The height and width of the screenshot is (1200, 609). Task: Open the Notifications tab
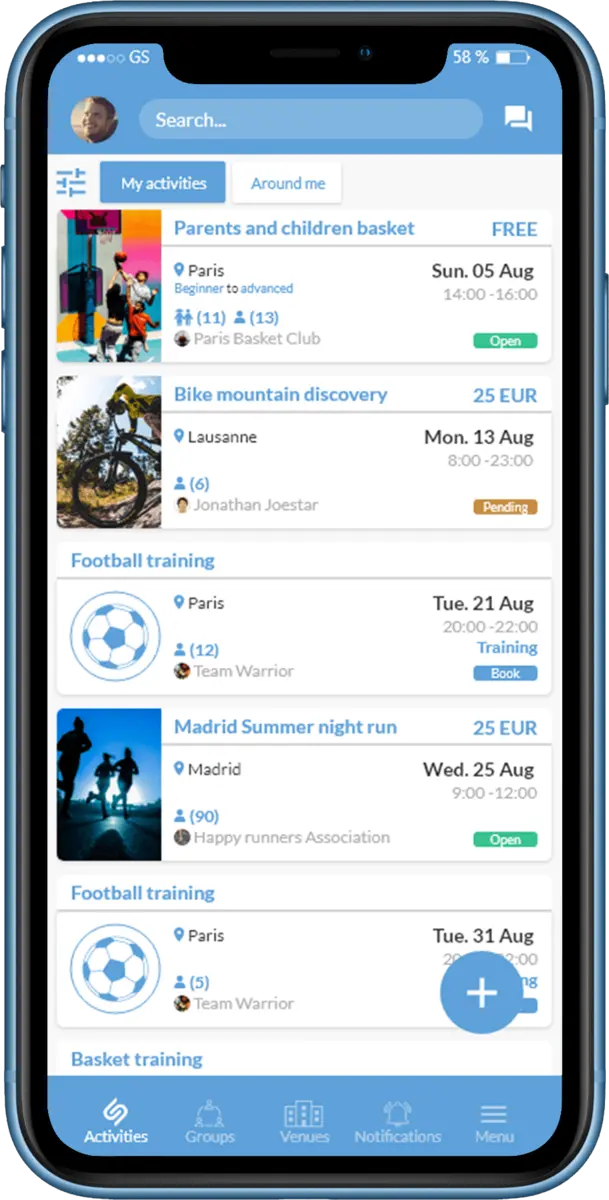397,1122
